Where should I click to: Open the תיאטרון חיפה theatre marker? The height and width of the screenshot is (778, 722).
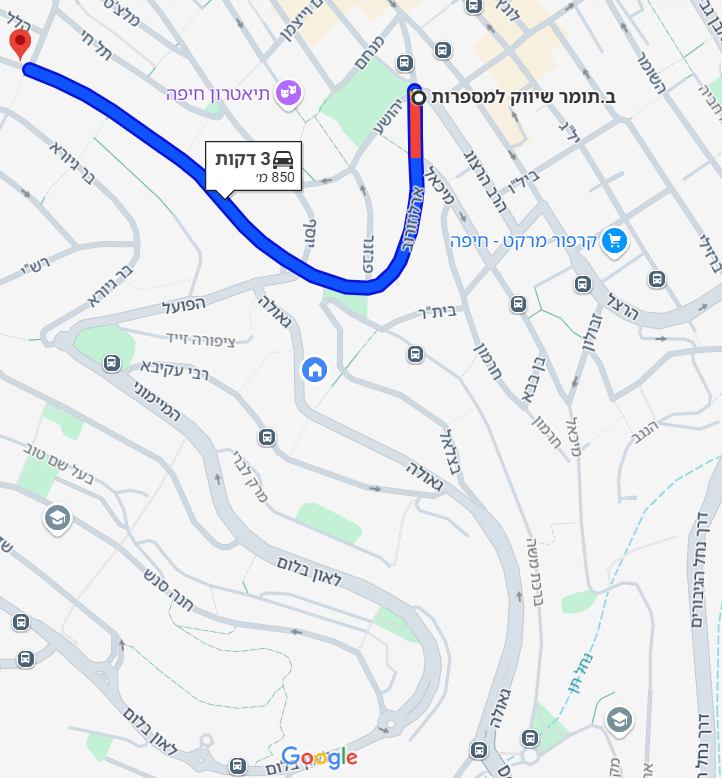pyautogui.click(x=289, y=93)
